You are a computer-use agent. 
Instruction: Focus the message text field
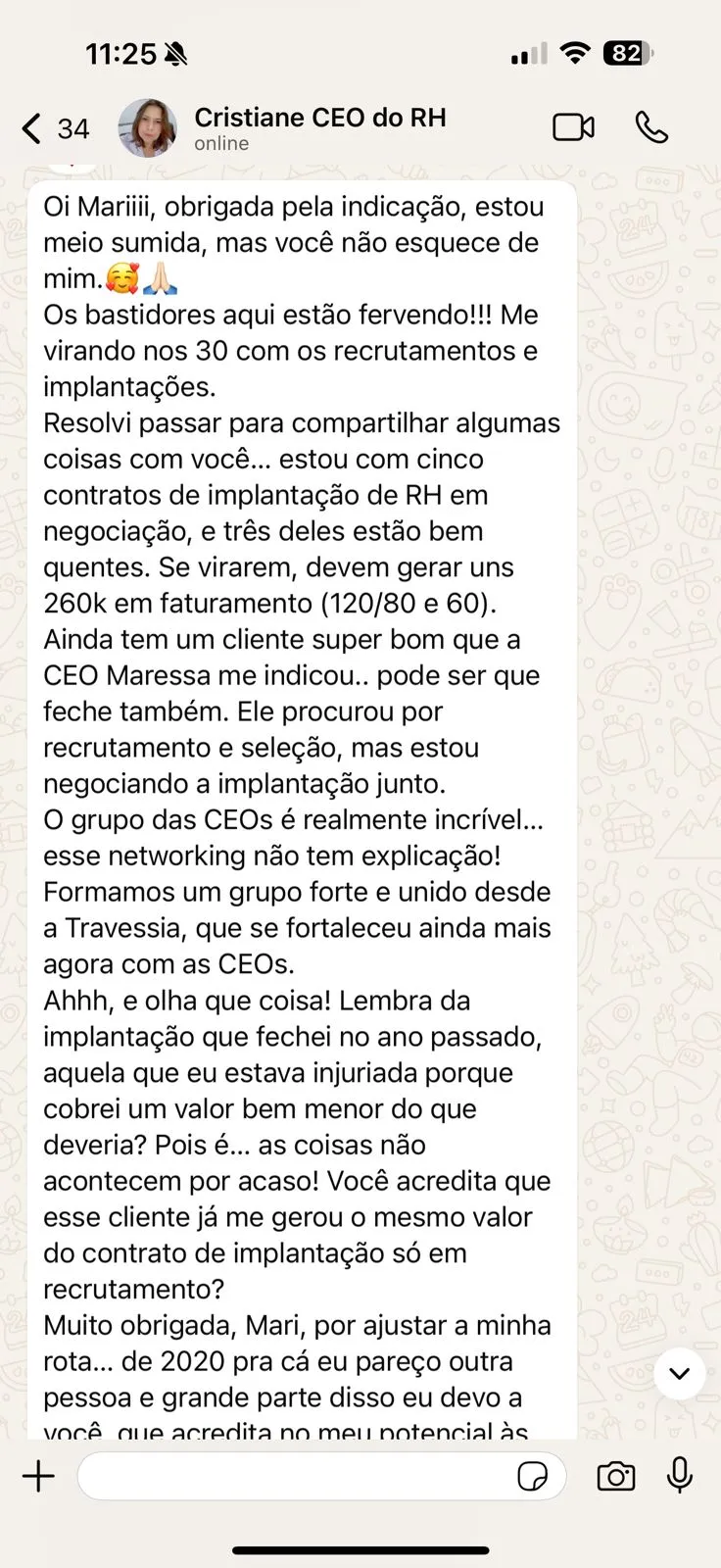pos(294,1476)
